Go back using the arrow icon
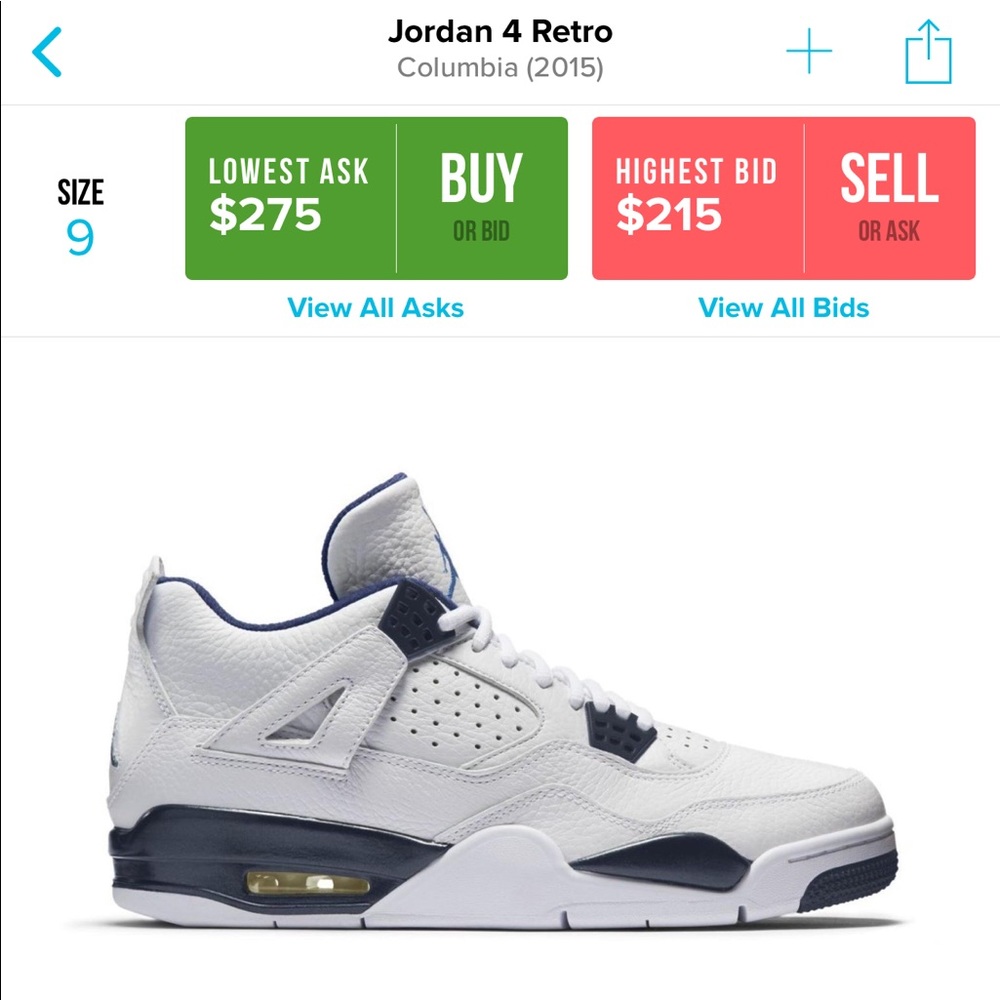The width and height of the screenshot is (1000, 1000). pyautogui.click(x=47, y=53)
